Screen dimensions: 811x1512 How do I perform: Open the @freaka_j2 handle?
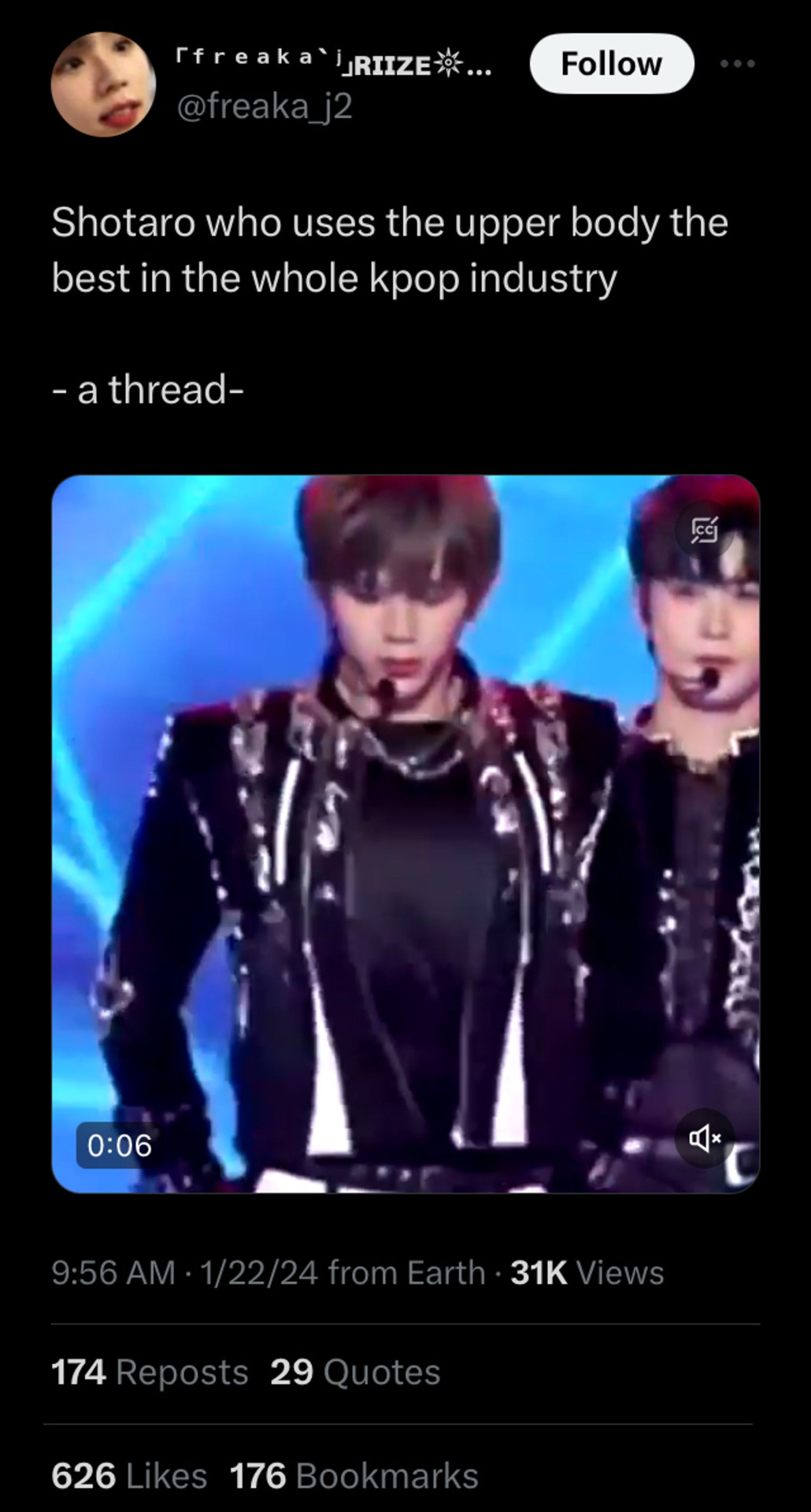pos(265,106)
